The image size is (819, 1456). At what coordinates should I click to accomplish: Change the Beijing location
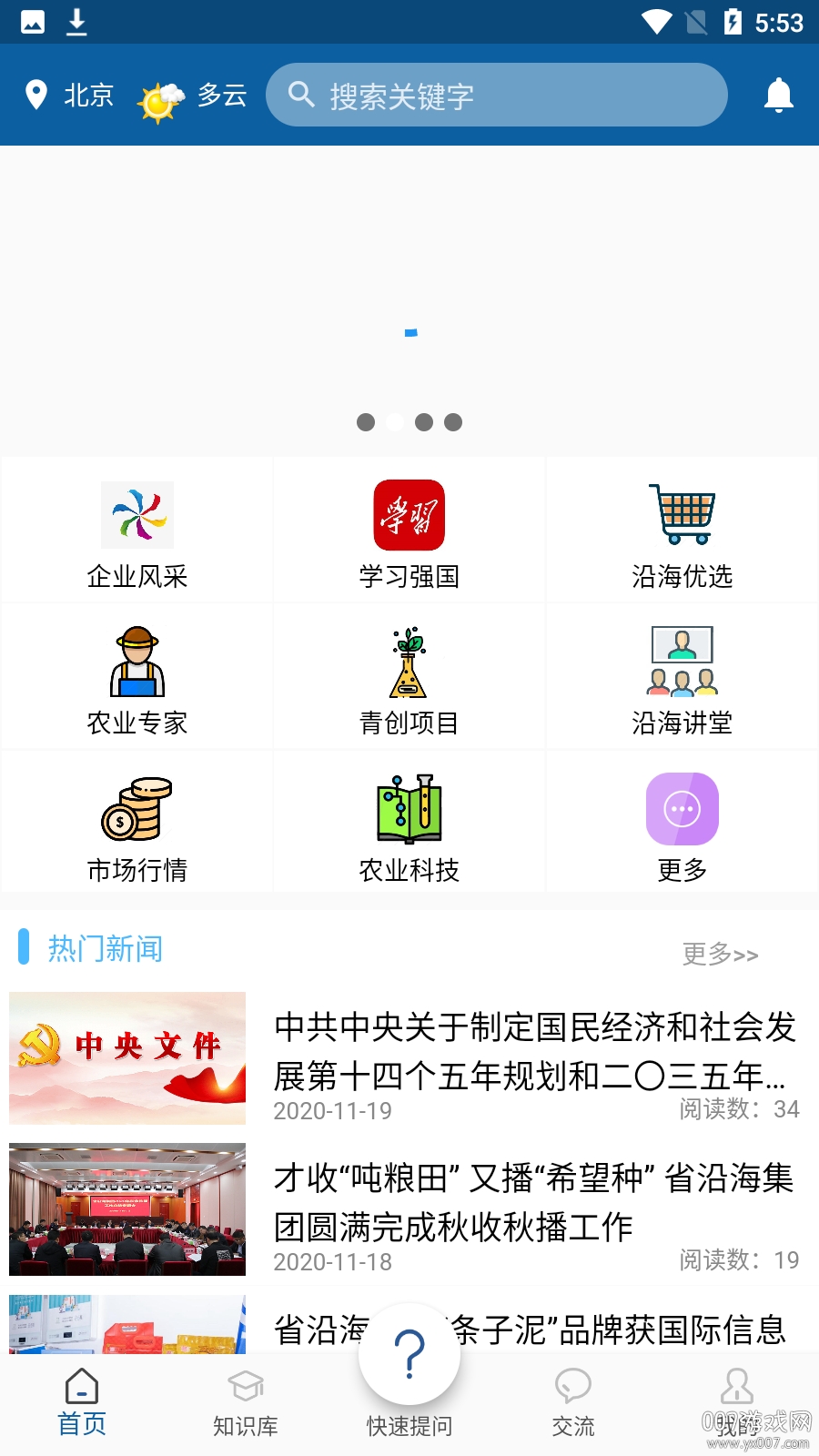coord(69,95)
